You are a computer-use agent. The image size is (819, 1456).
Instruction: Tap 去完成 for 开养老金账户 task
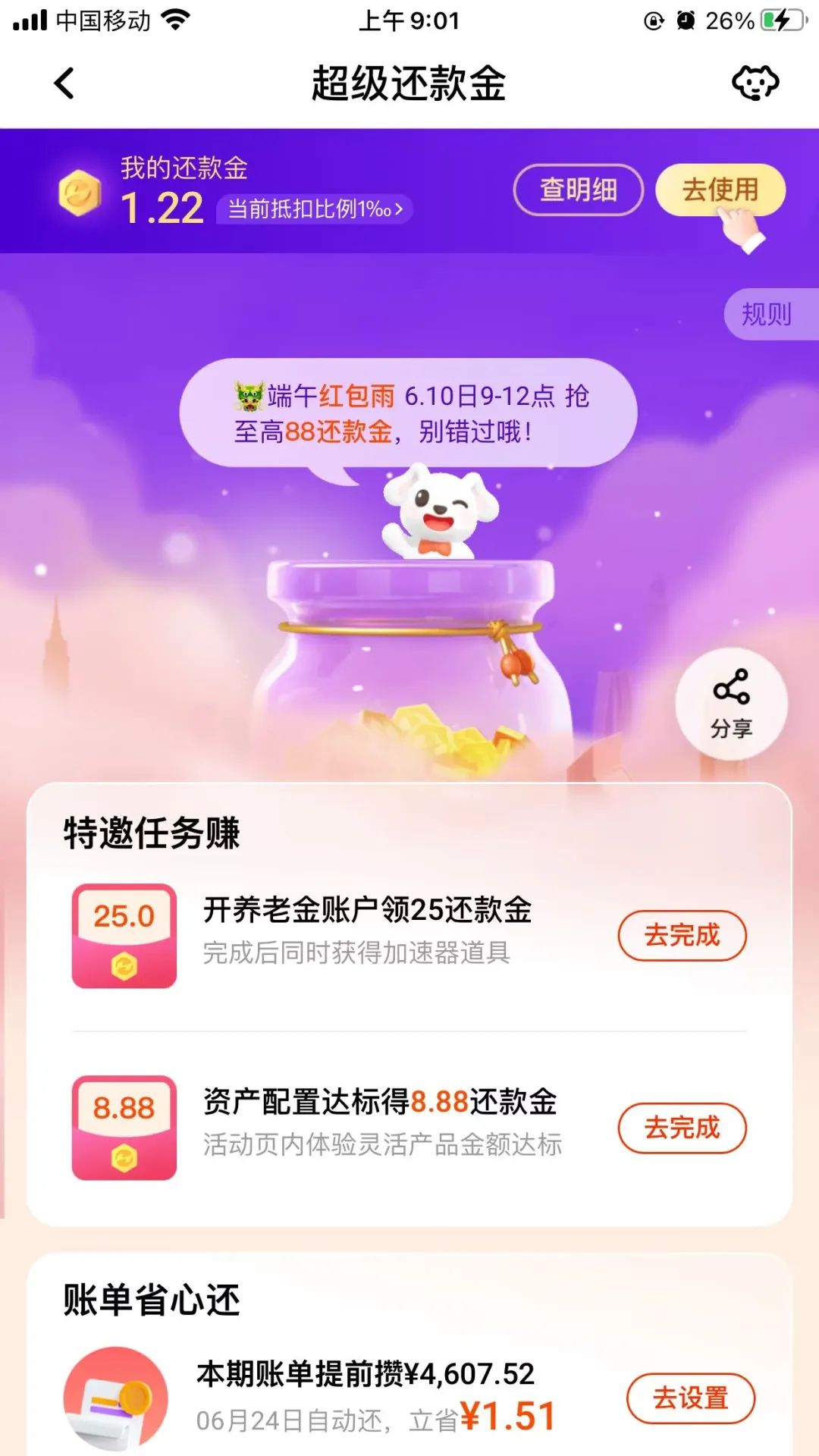click(682, 935)
